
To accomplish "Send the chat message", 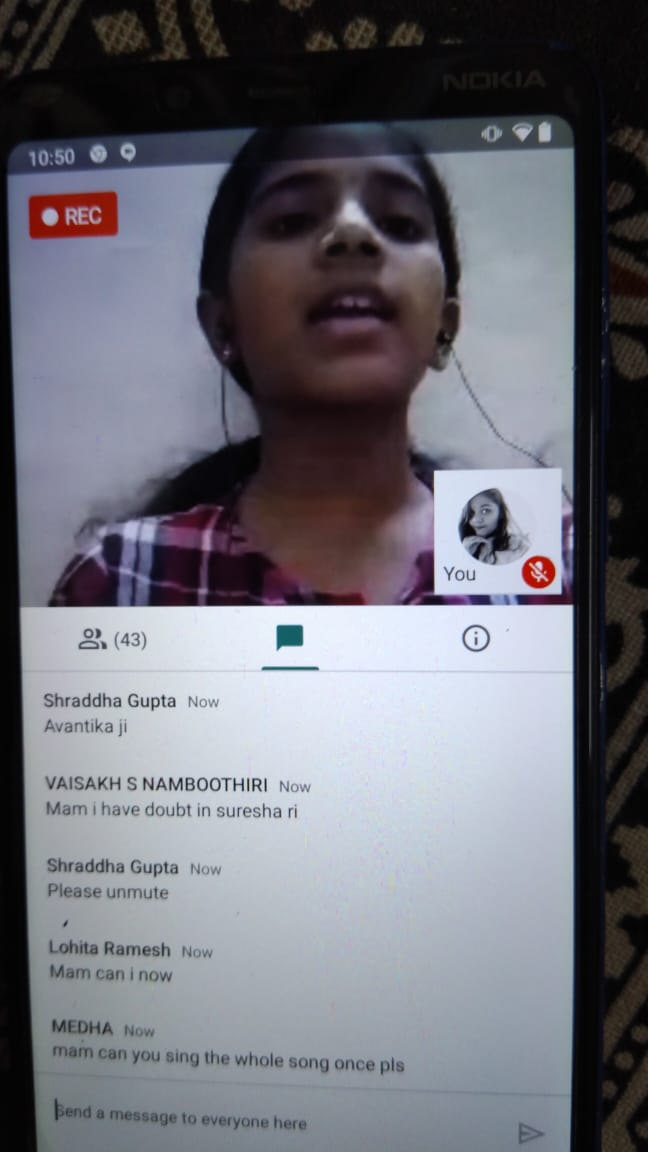I will [530, 1132].
